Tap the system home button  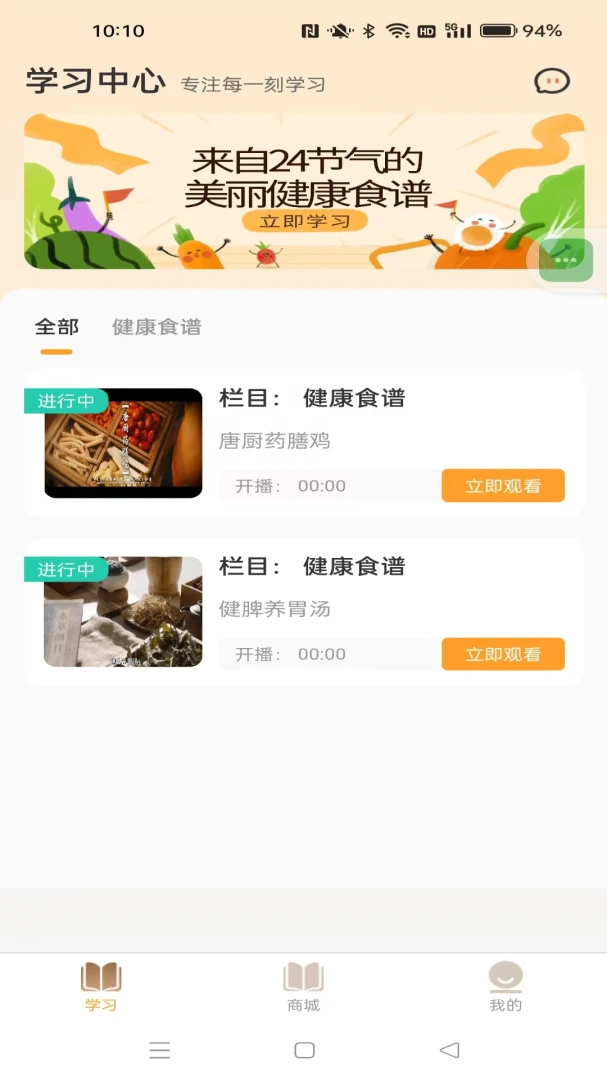click(x=304, y=1050)
